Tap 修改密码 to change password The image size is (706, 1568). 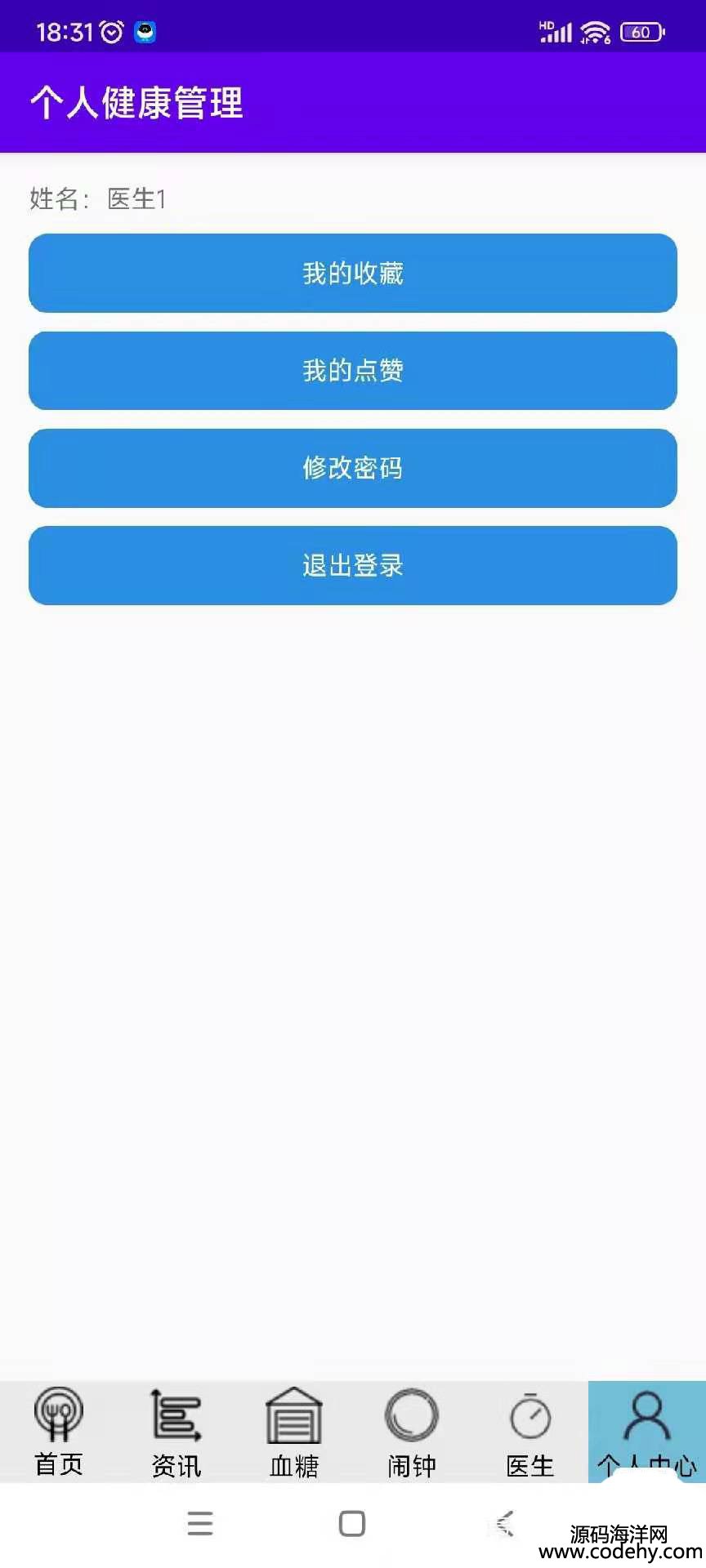(353, 468)
